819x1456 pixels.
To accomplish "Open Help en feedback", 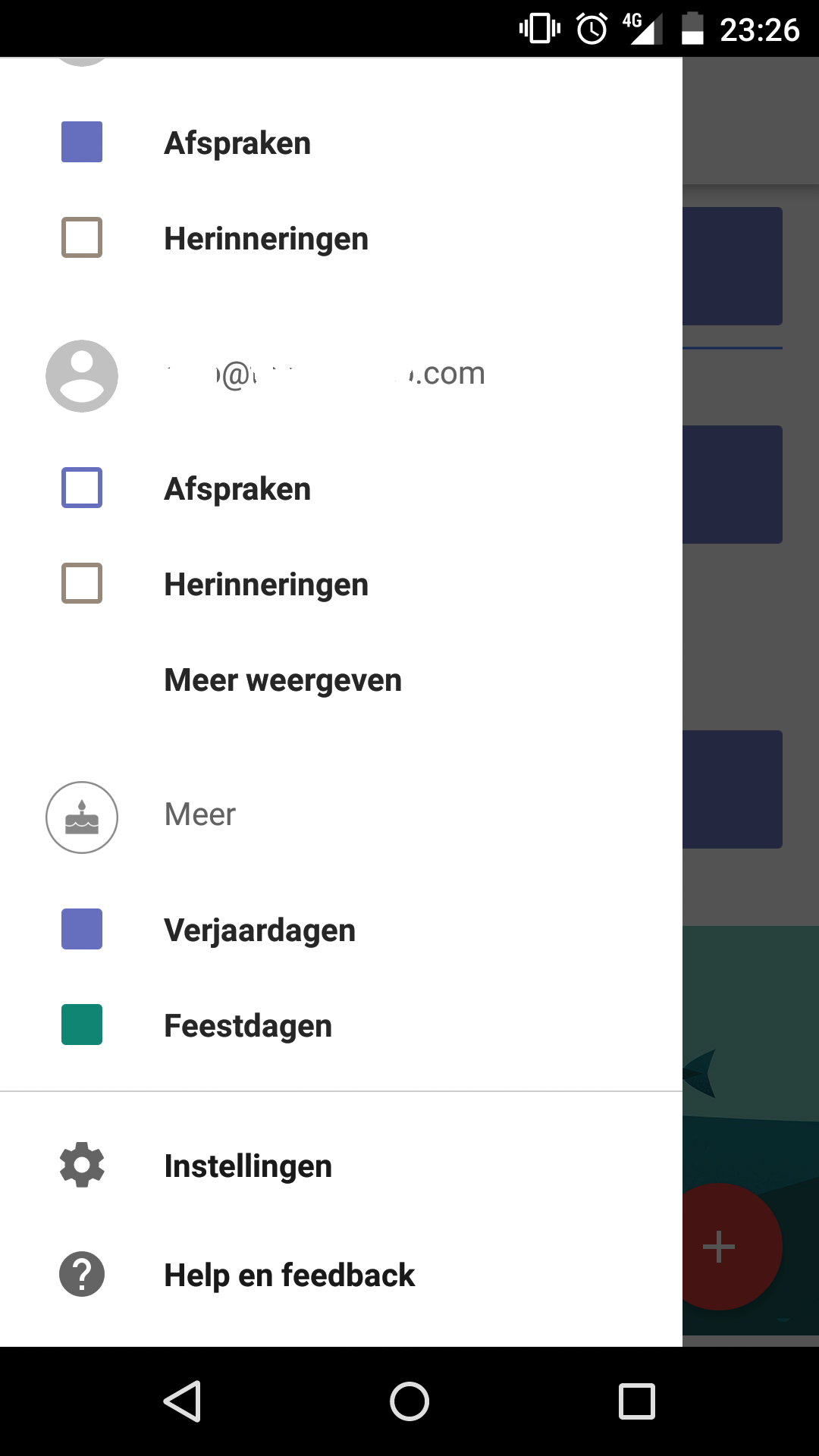I will tap(341, 1275).
